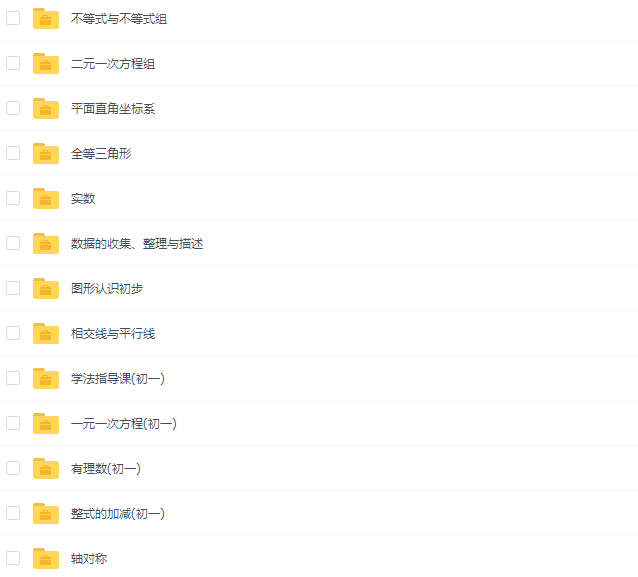Viewport: 638px width, 577px height.
Task: Open the 学法指导课(初一) folder
Action: point(118,379)
